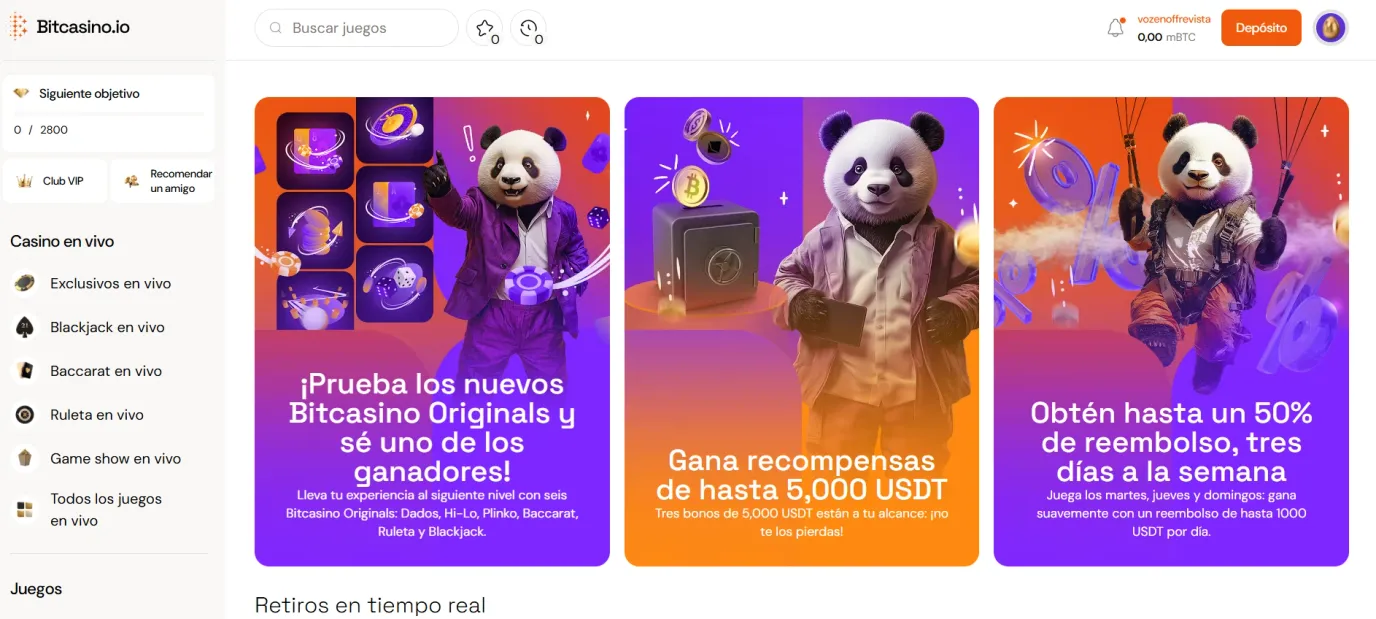The width and height of the screenshot is (1376, 619).
Task: Tap the Buscar juegos search field
Action: coord(356,28)
